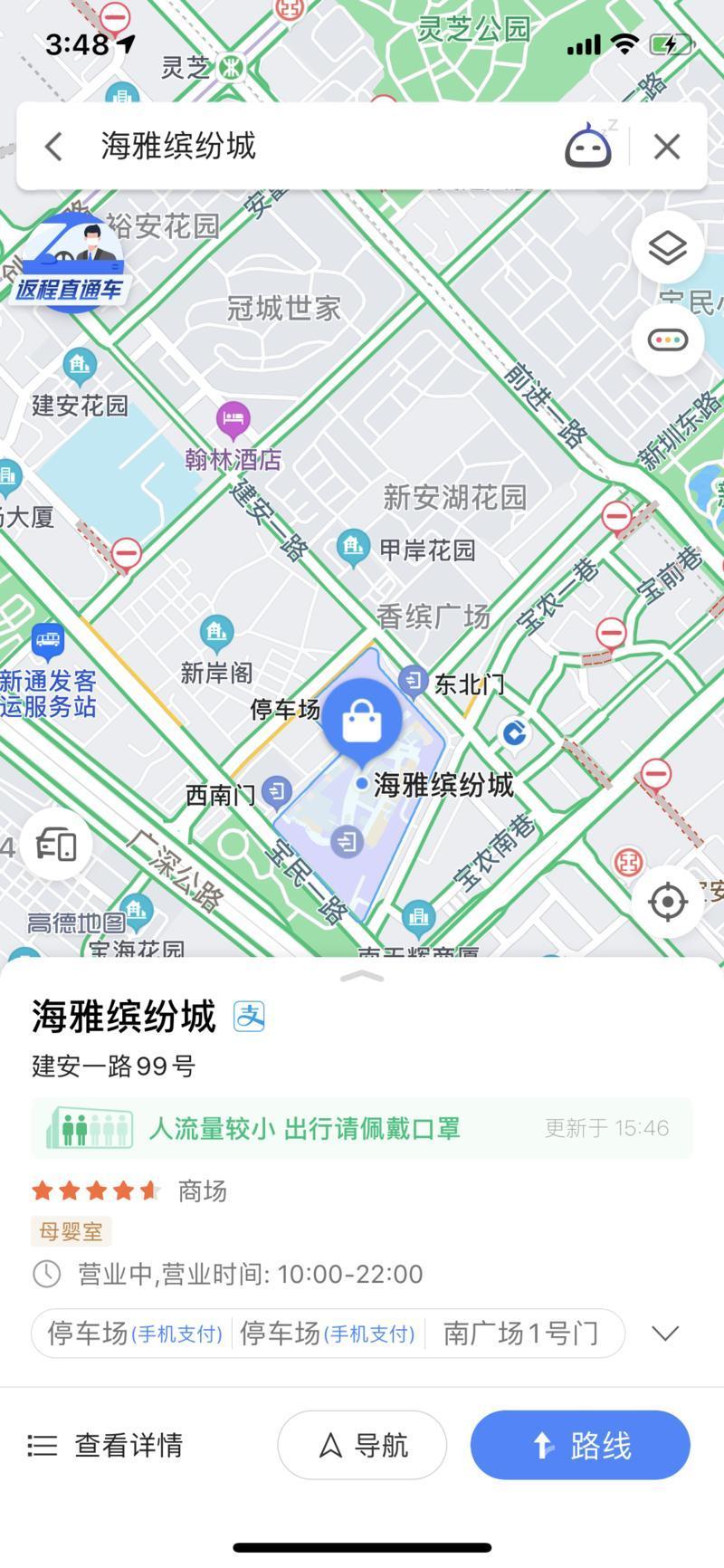
Task: Select the 南广场1号门 chip
Action: (x=521, y=1334)
